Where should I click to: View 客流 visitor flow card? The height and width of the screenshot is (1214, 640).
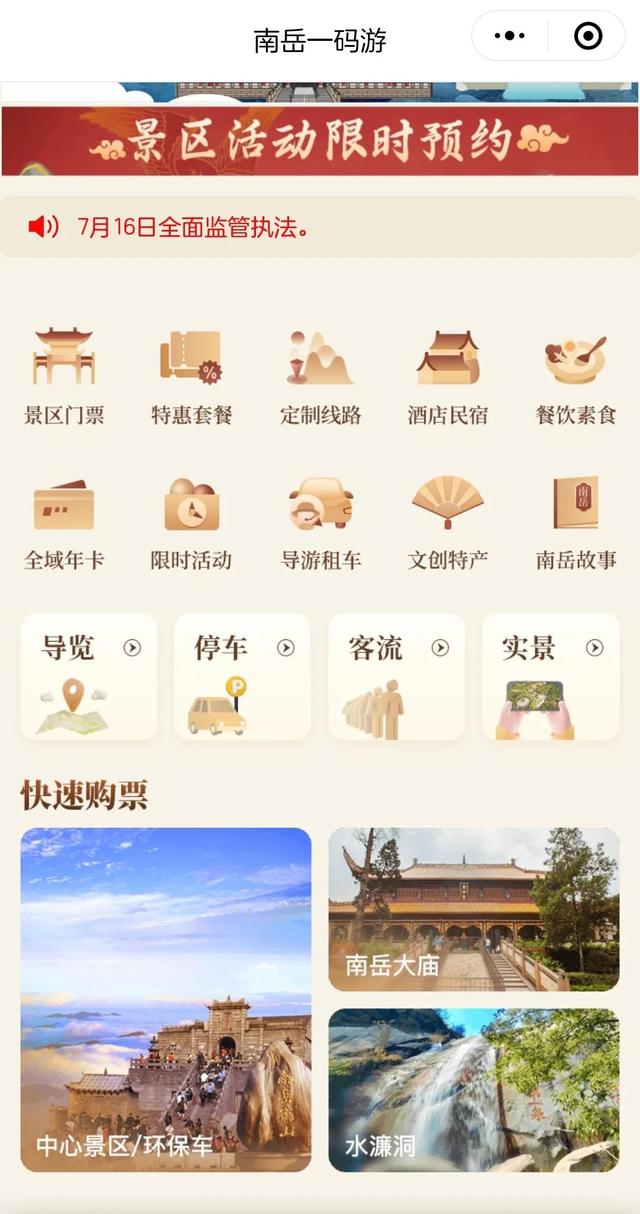coord(397,677)
